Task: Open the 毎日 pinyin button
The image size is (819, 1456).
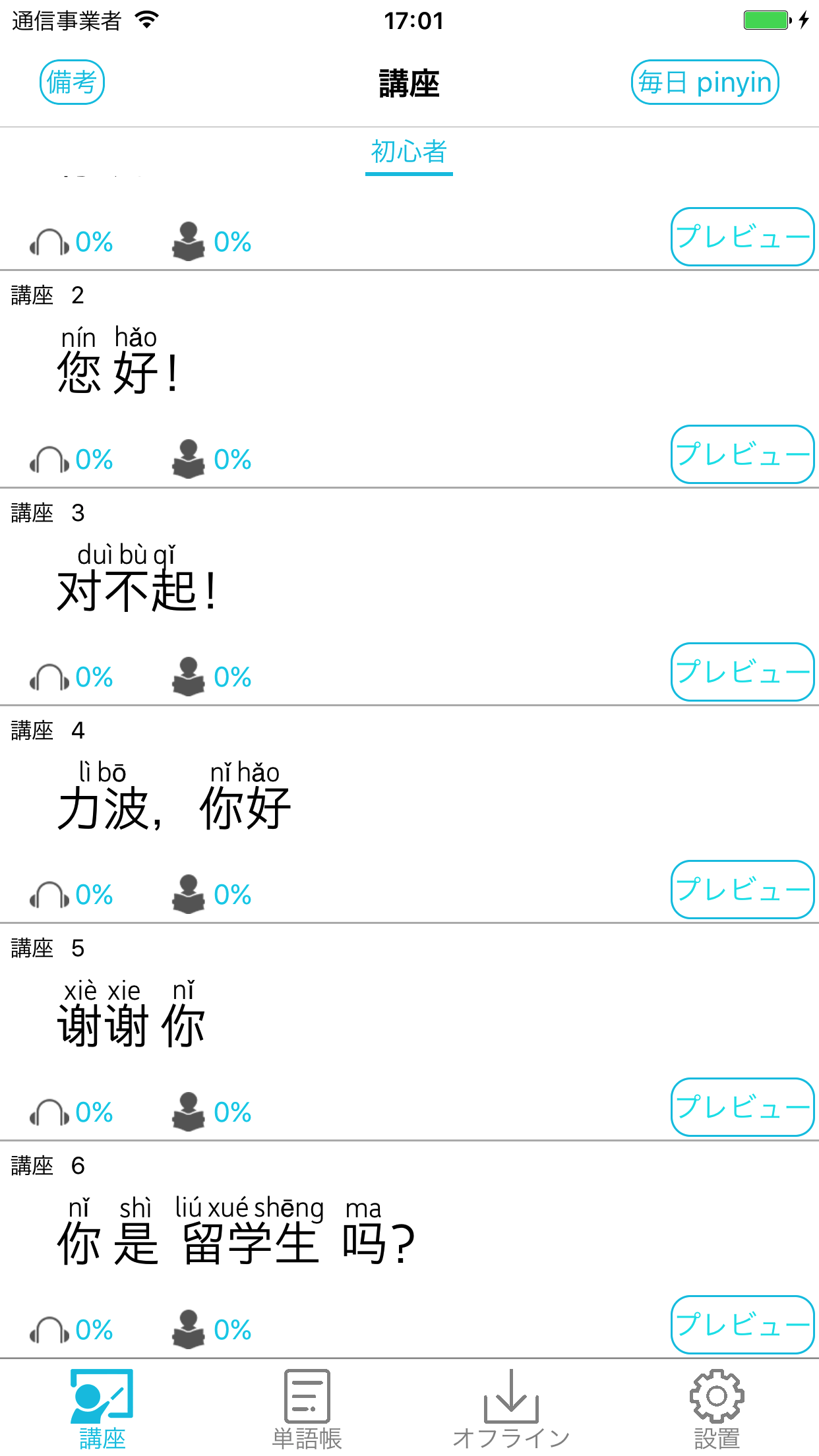Action: [705, 82]
